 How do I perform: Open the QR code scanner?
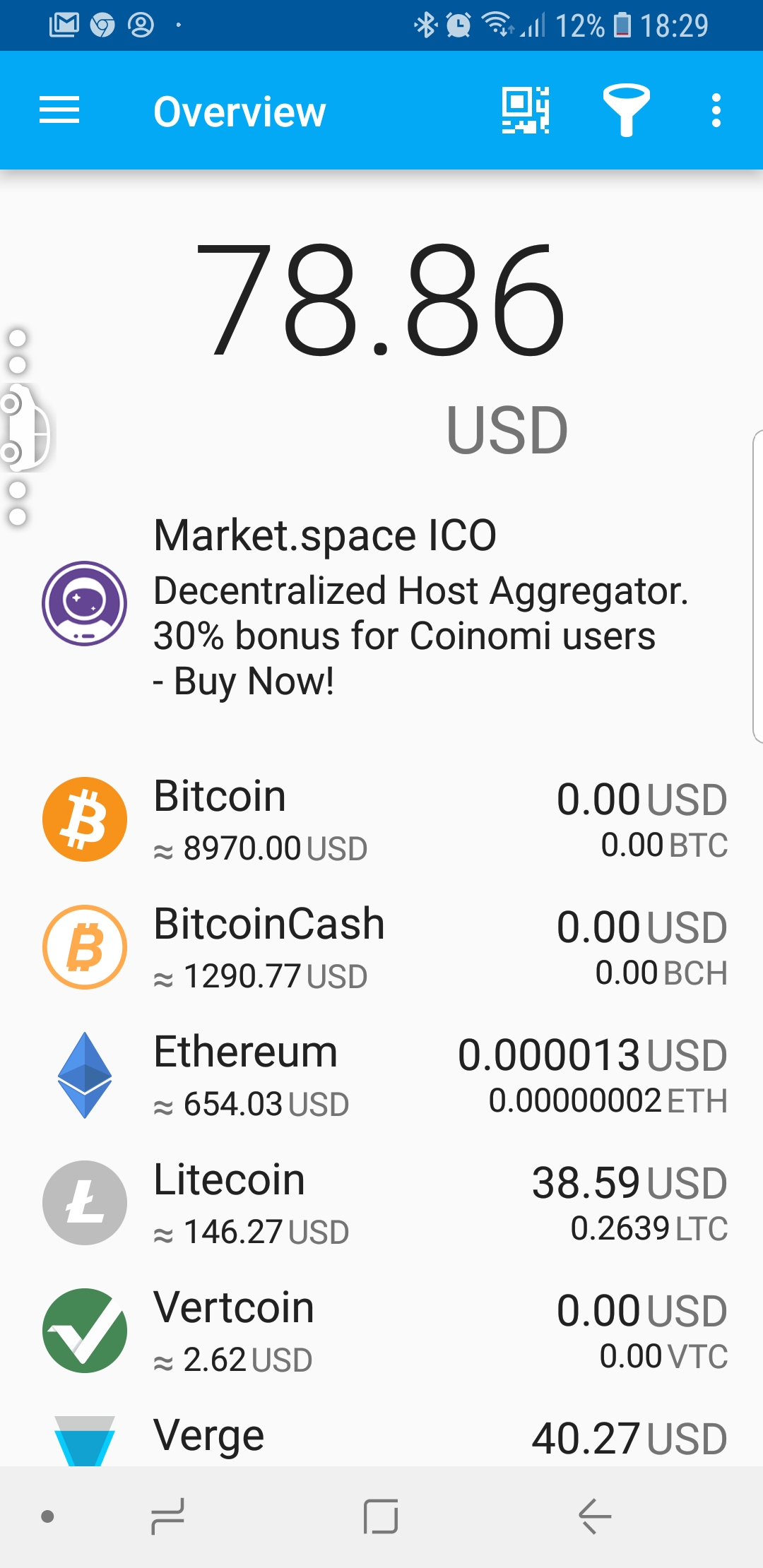pyautogui.click(x=526, y=111)
